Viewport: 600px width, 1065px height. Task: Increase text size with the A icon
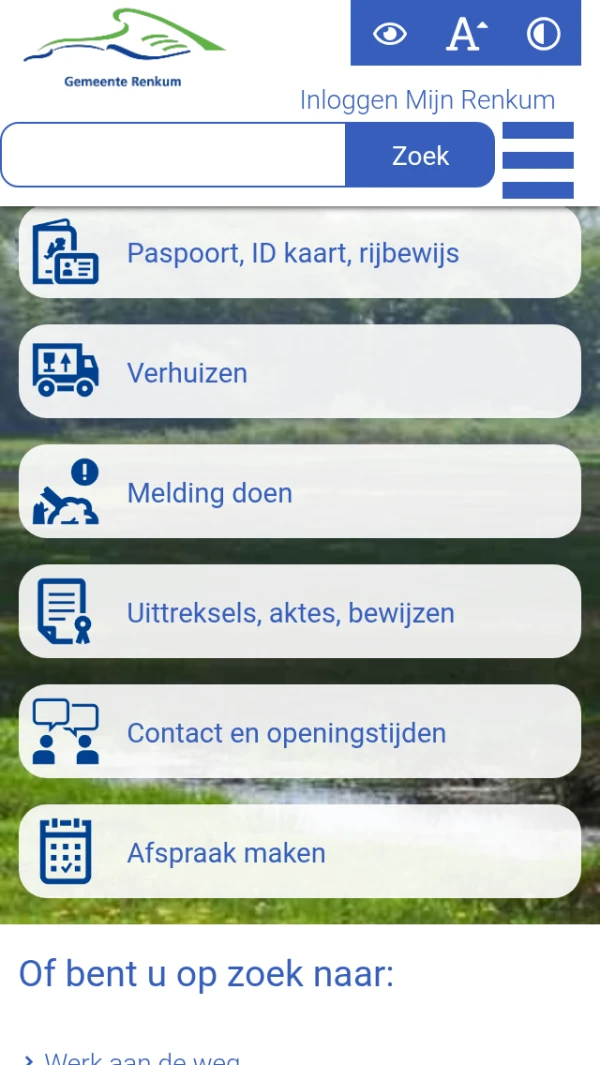[467, 34]
